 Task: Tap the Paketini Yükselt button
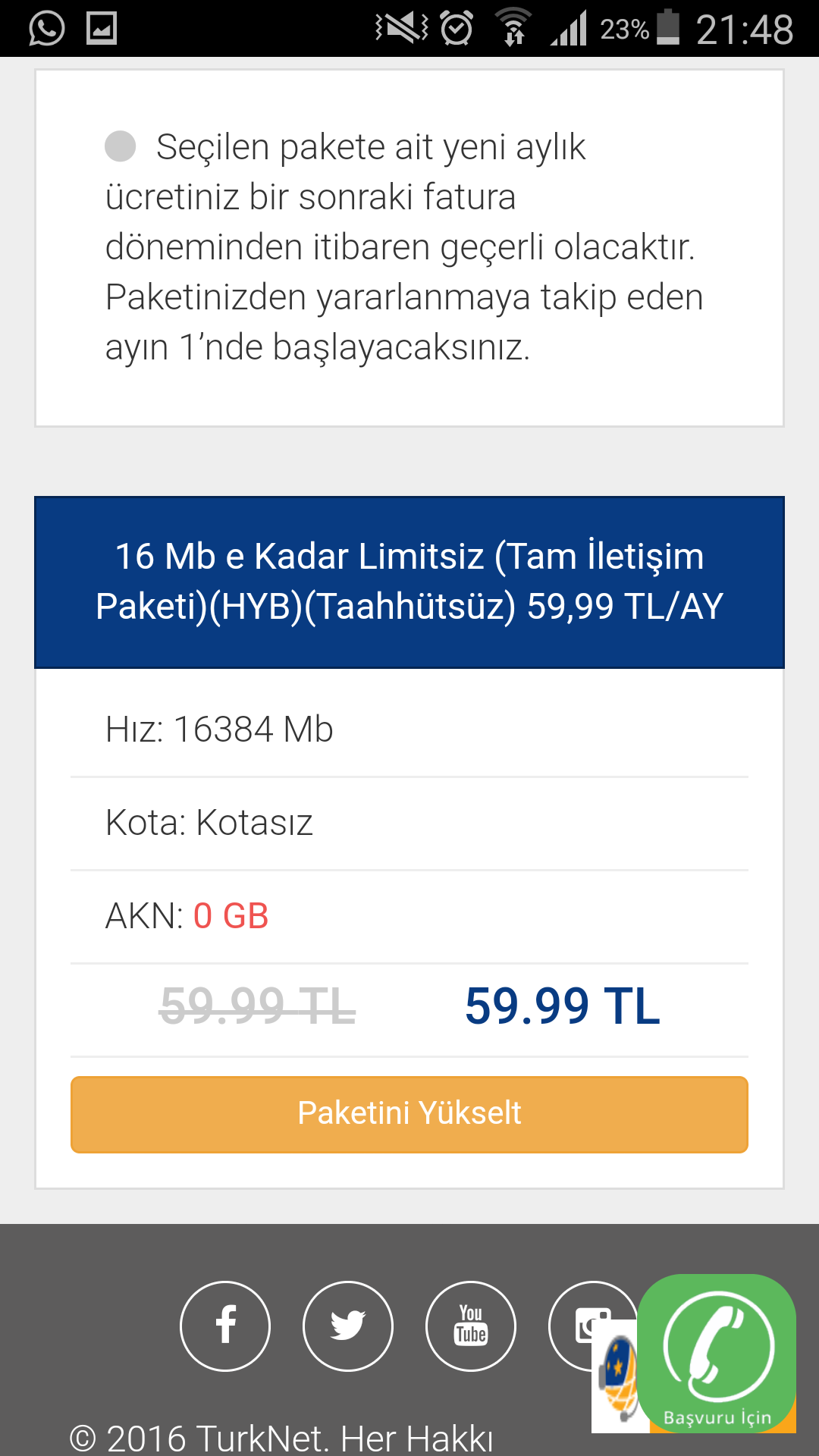pyautogui.click(x=409, y=1114)
